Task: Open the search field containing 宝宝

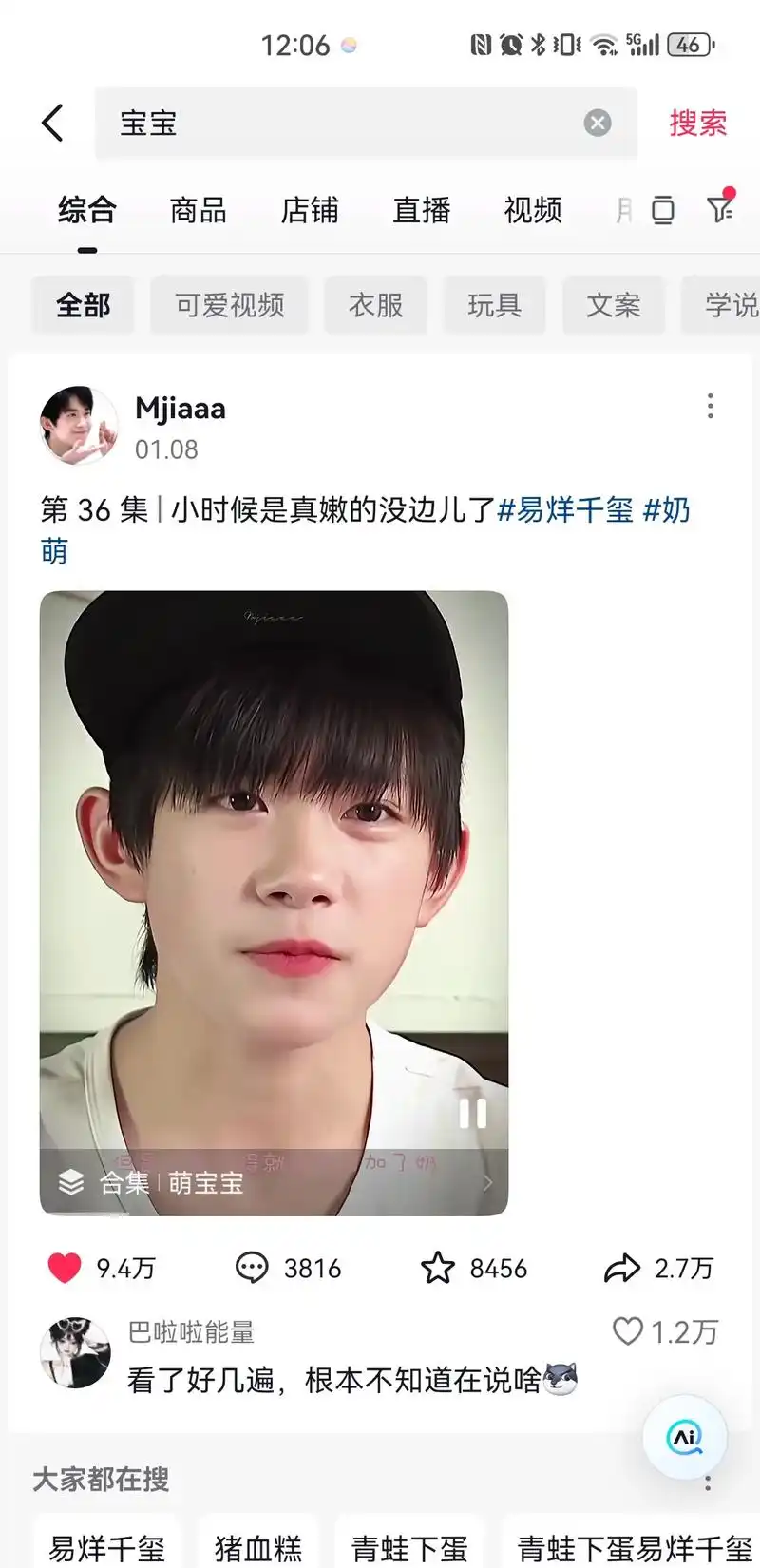Action: [x=342, y=124]
